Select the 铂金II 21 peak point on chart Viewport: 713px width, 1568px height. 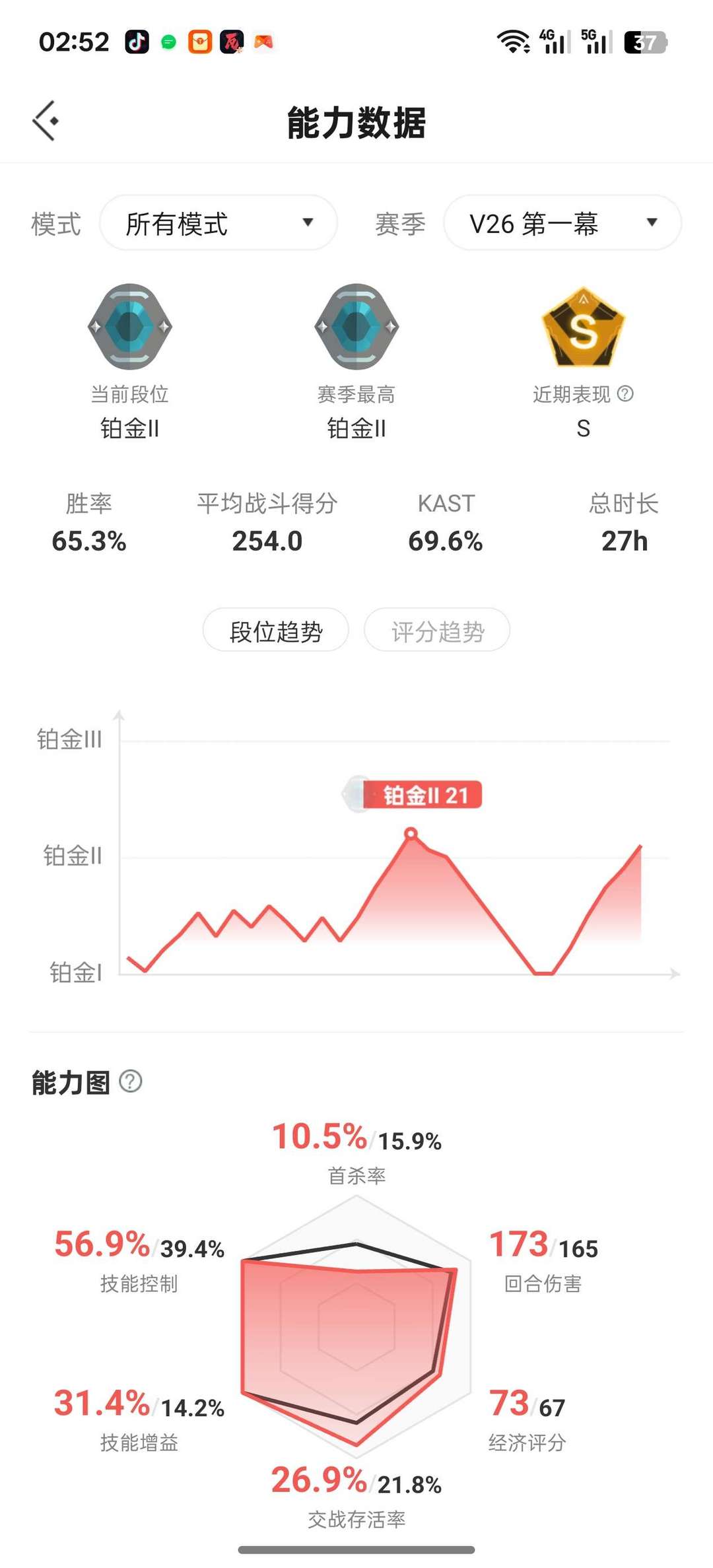[x=411, y=834]
